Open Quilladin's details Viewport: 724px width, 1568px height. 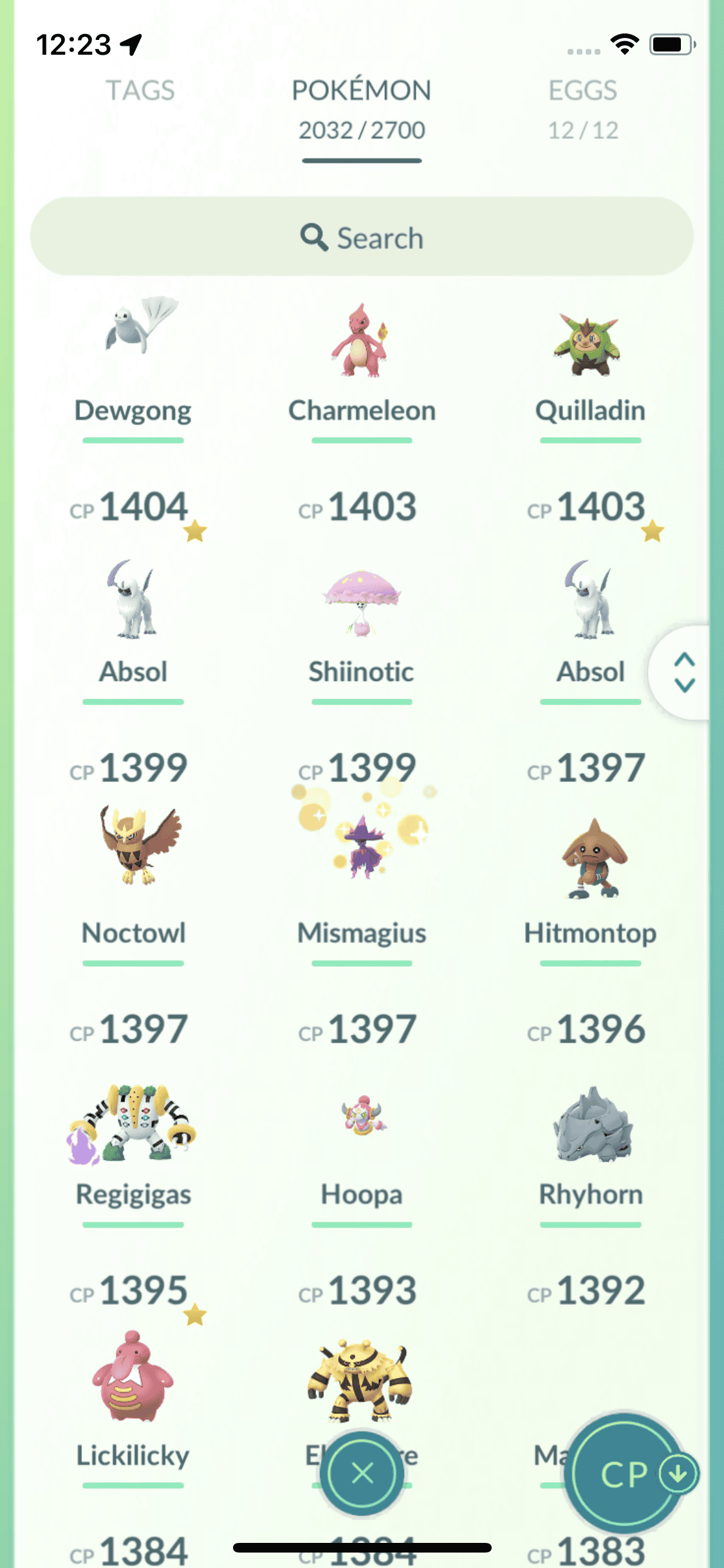tap(590, 360)
